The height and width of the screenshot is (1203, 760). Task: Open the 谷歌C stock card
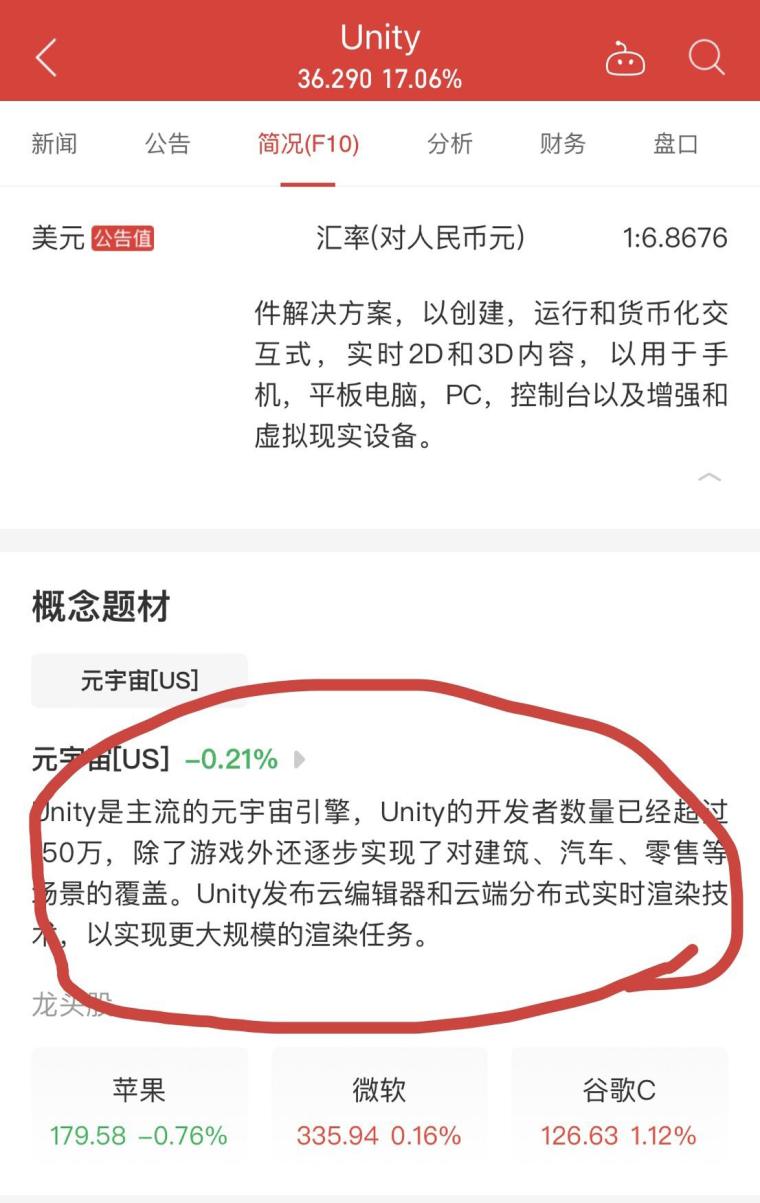[619, 1110]
